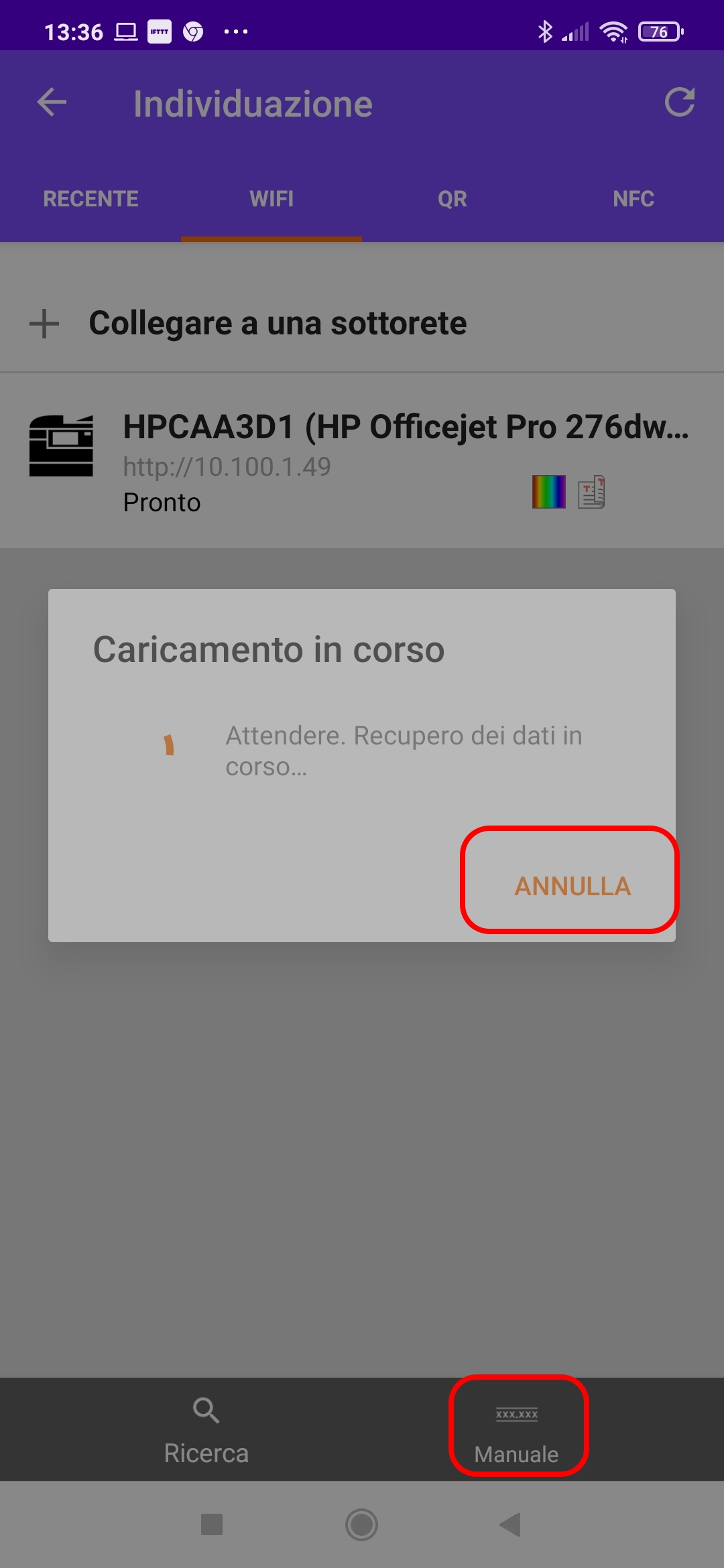
Task: Start Ricerca from the bottom bar
Action: click(x=206, y=1430)
